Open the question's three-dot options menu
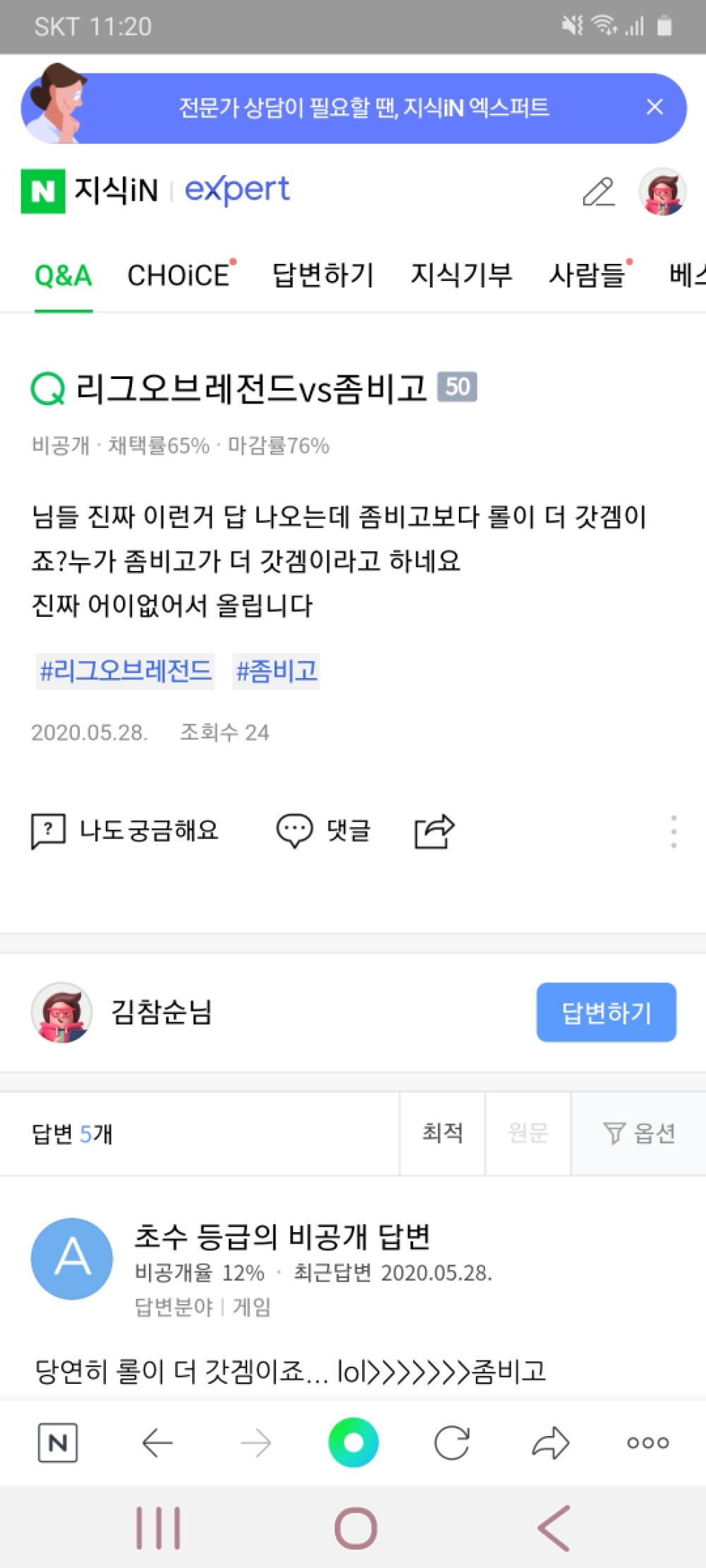 (x=673, y=831)
